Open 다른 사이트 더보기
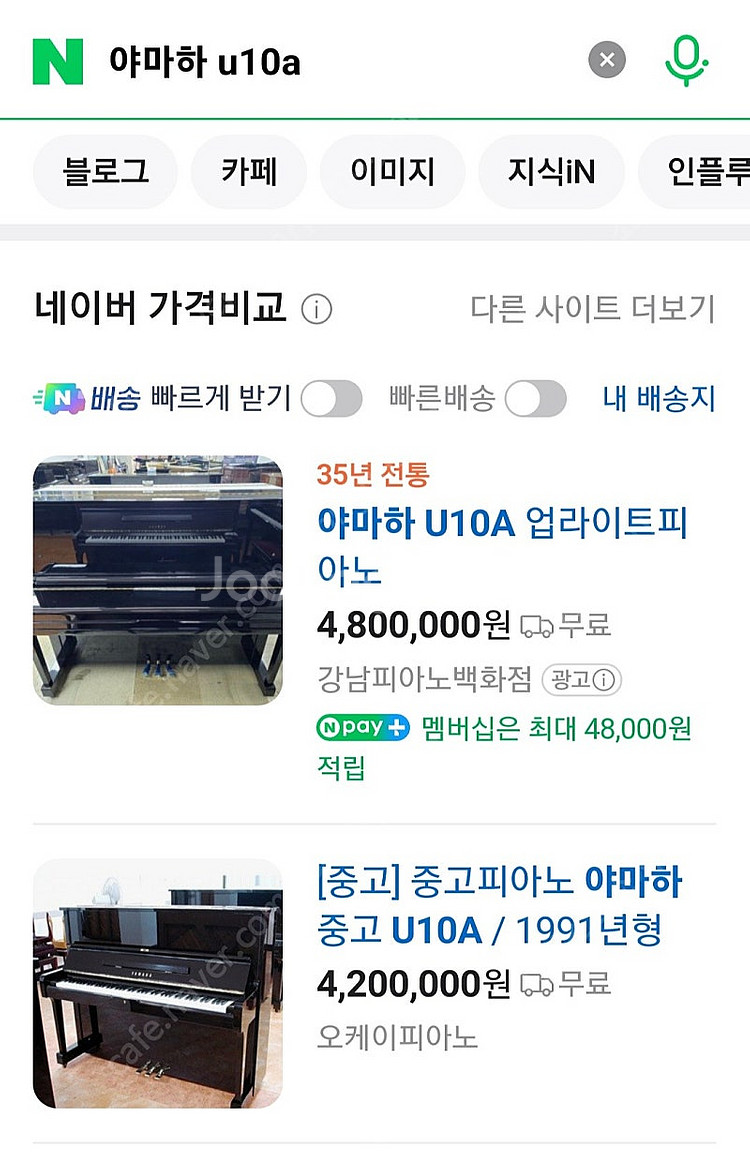Viewport: 750px width, 1169px height. 592,309
